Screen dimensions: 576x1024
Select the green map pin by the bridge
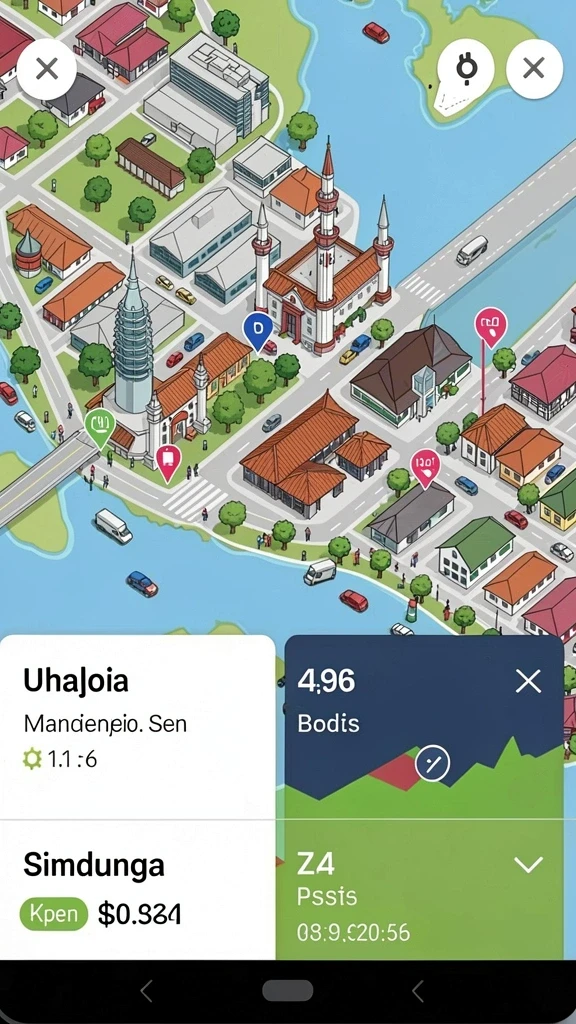[x=100, y=428]
